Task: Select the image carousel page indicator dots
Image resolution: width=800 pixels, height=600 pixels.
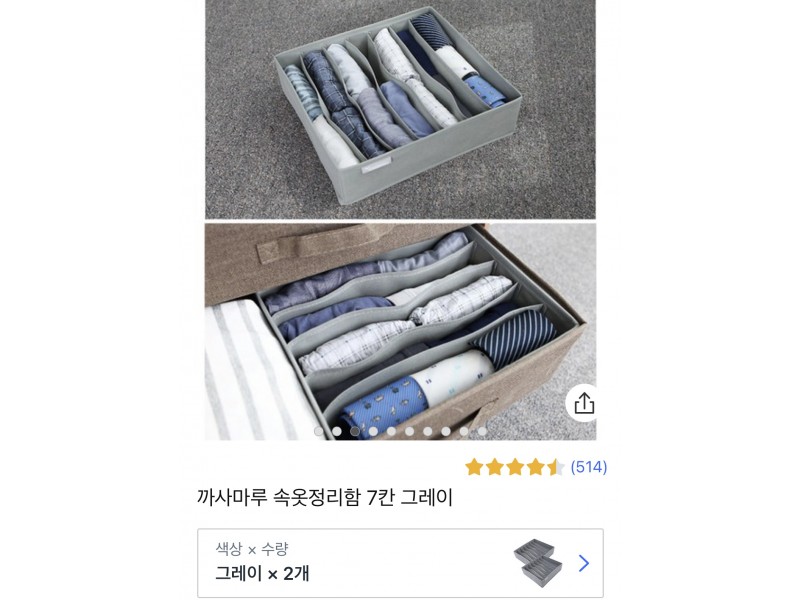Action: click(x=400, y=431)
